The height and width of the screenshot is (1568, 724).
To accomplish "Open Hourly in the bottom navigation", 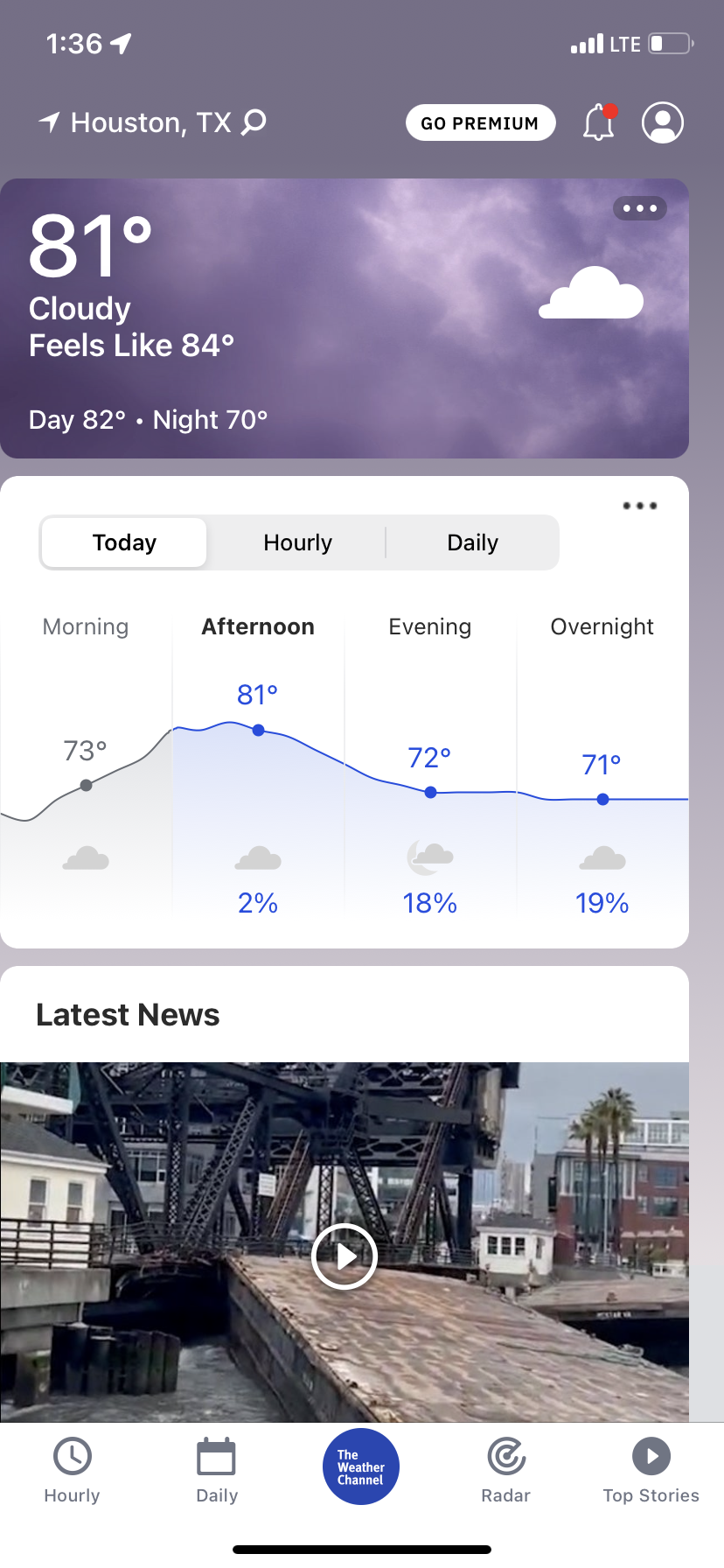I will [x=72, y=1470].
